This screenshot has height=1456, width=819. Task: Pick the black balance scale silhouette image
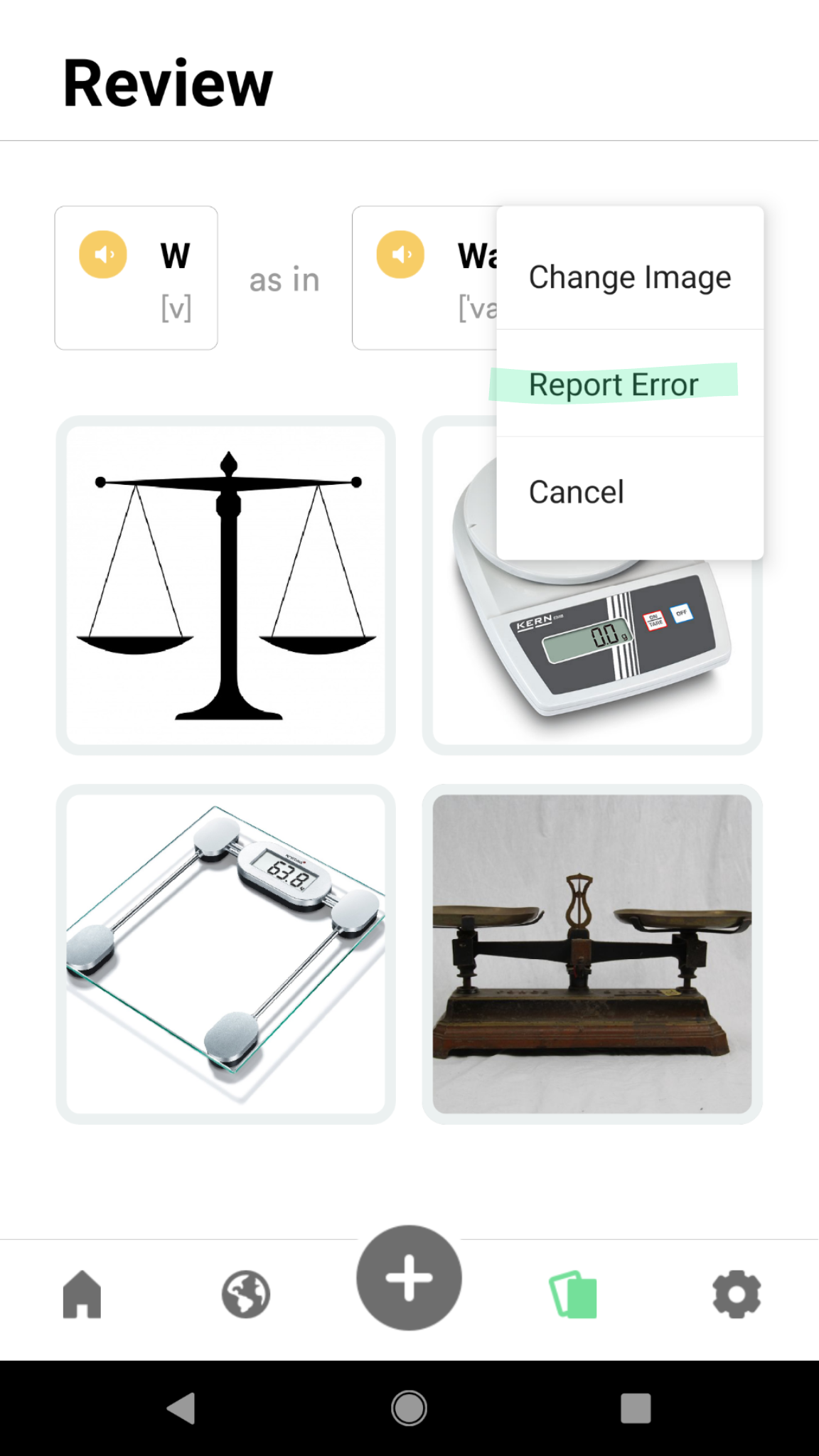[x=226, y=585]
